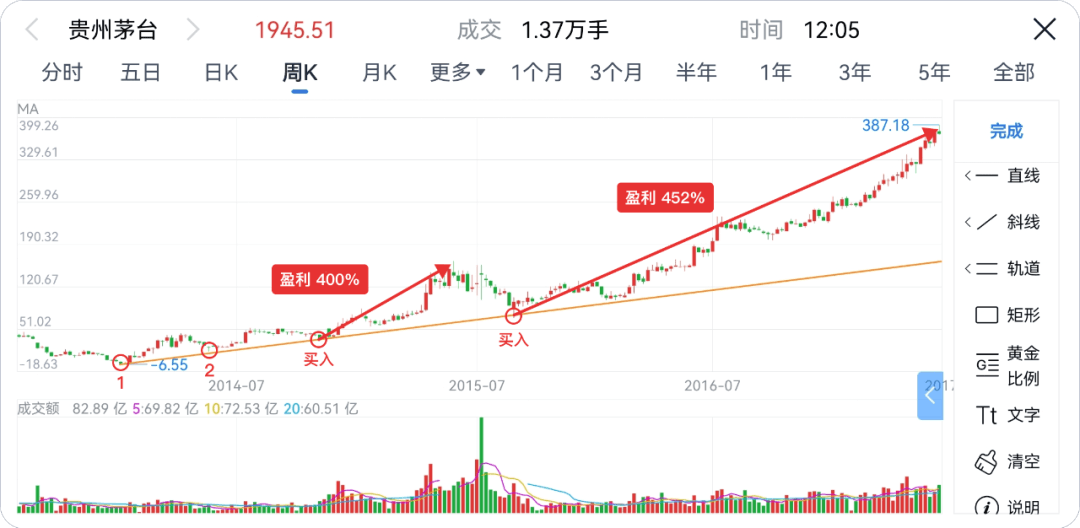Show the 全部 range
Viewport: 1080px width, 528px height.
[1013, 72]
